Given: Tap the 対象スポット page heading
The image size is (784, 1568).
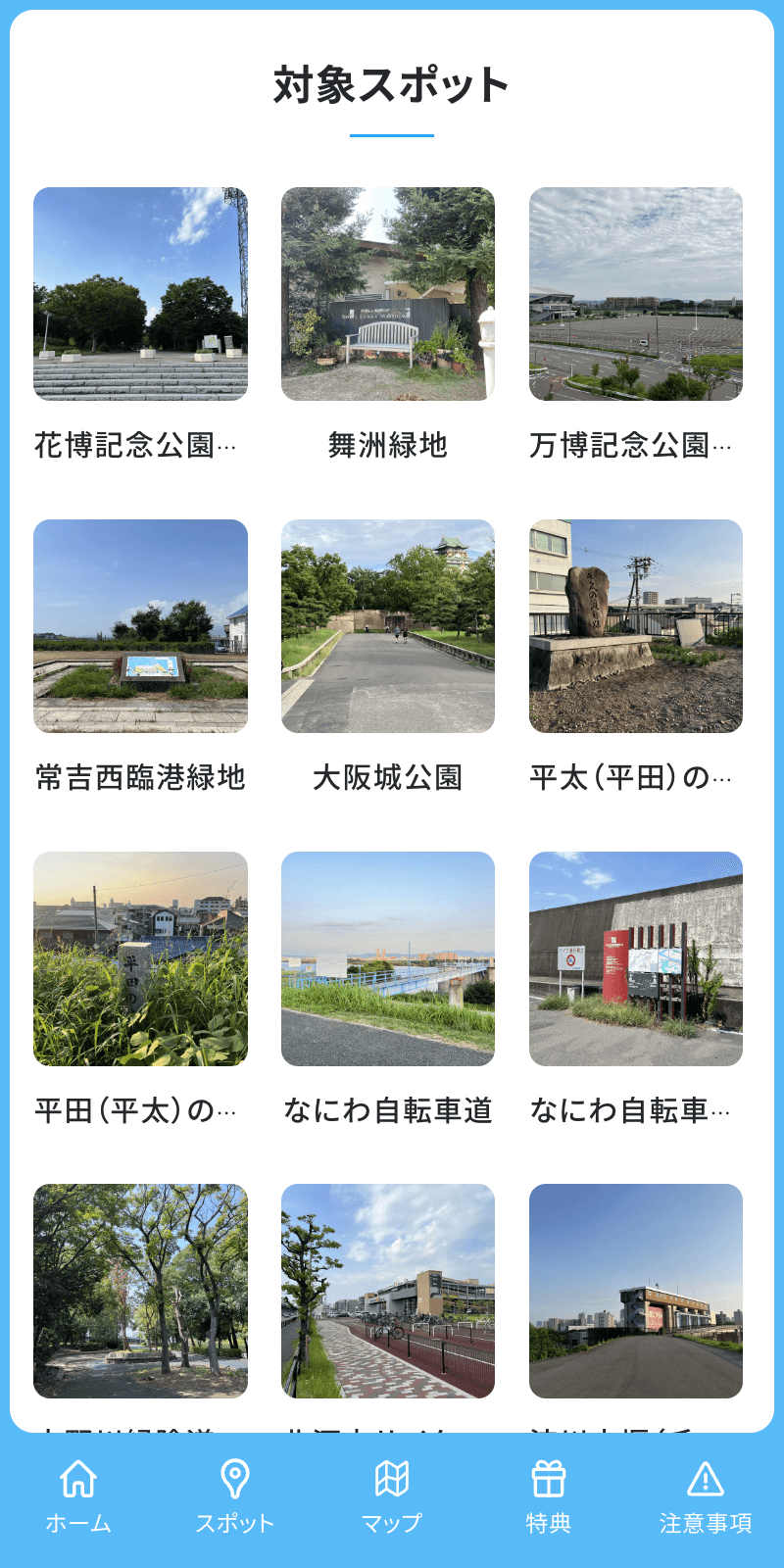Looking at the screenshot, I should (x=392, y=85).
